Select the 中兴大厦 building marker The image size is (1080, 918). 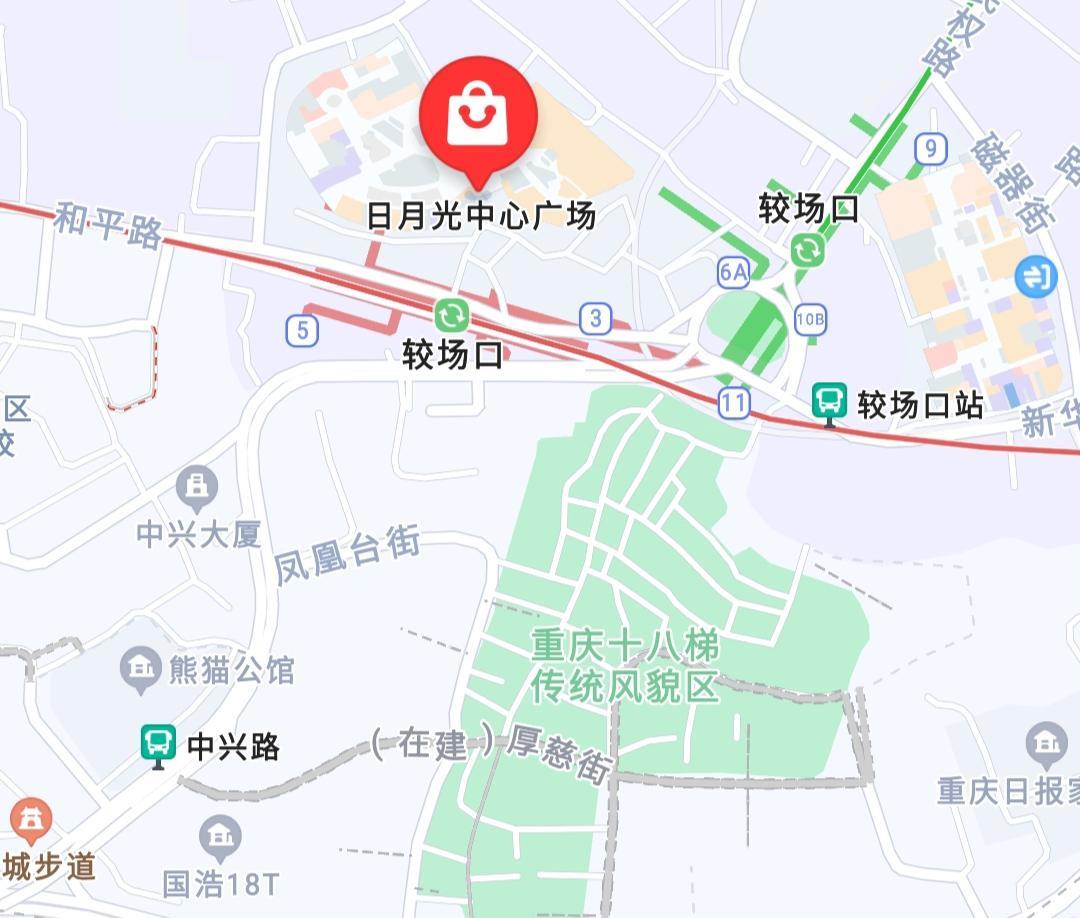(x=197, y=489)
